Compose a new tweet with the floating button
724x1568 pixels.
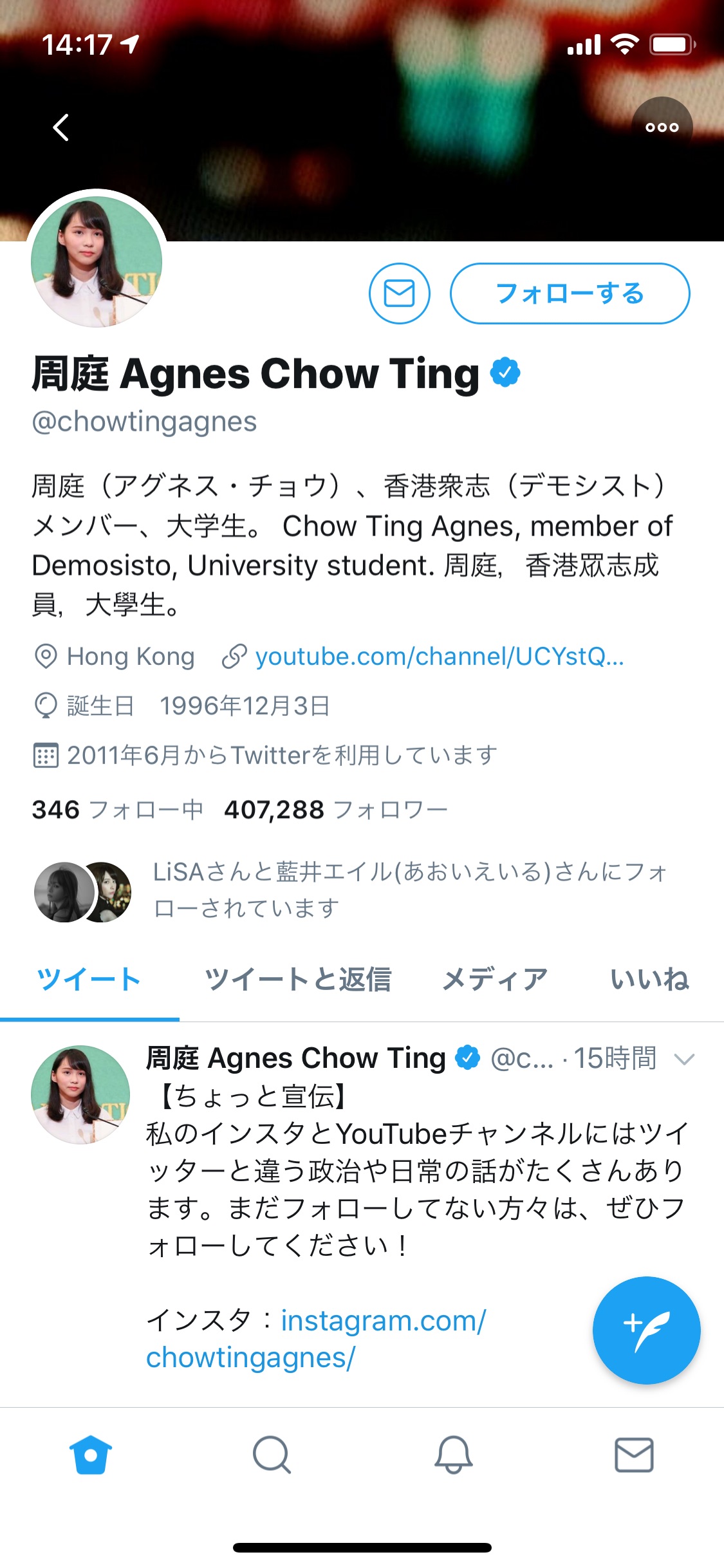[646, 1330]
